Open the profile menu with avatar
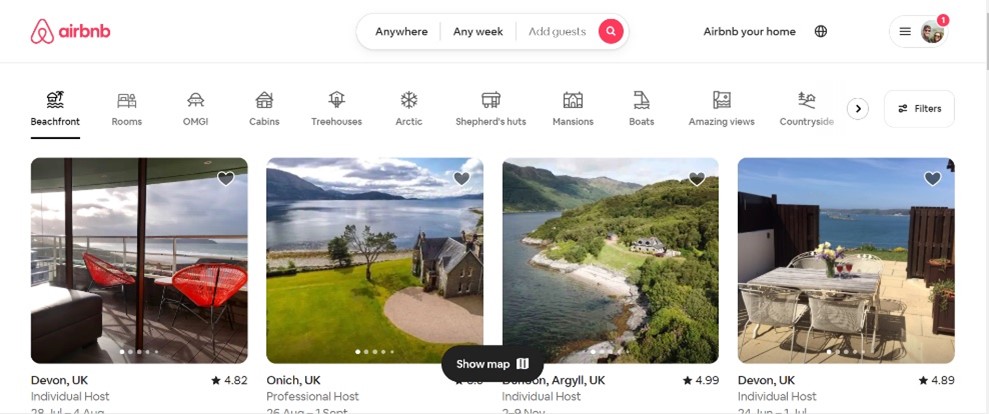Viewport: 989px width, 414px height. click(x=919, y=32)
